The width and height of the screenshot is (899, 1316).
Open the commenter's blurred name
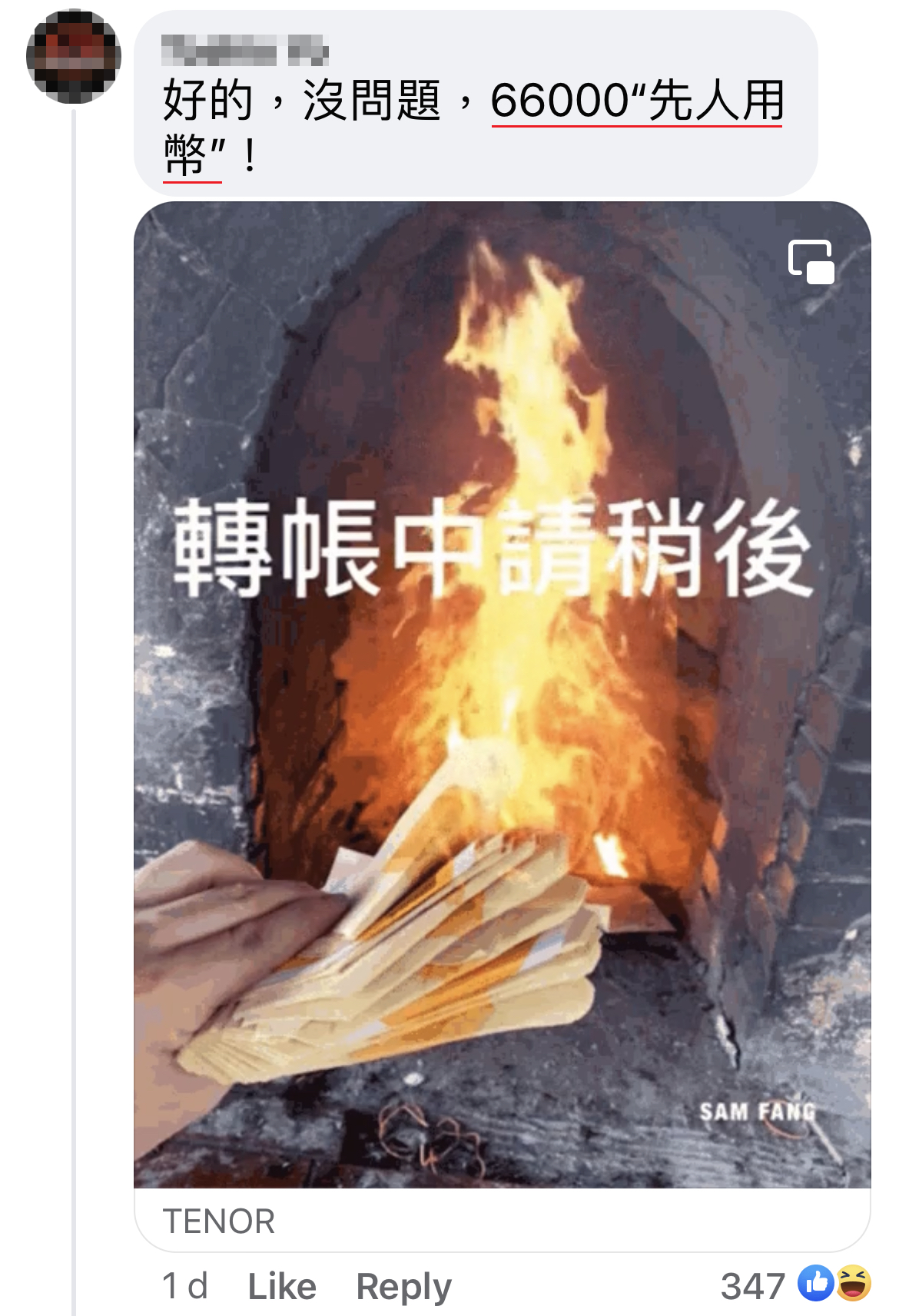click(244, 51)
